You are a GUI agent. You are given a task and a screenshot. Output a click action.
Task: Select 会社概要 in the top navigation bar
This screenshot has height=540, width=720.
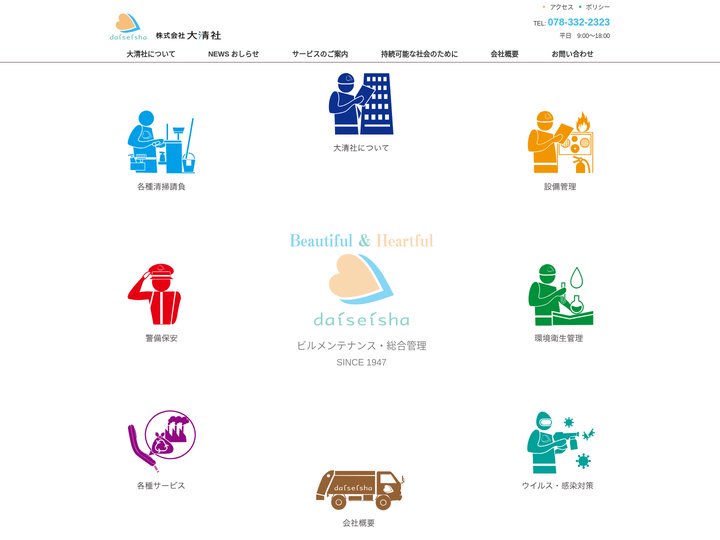tap(504, 54)
